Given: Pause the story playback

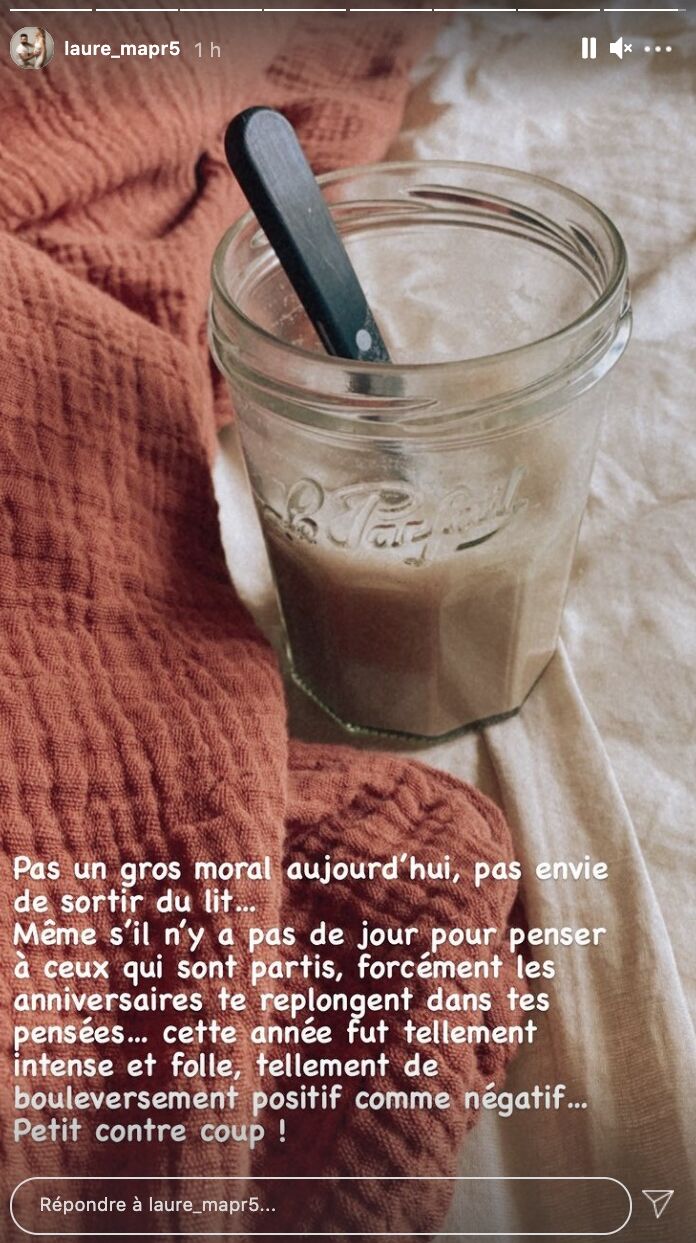Looking at the screenshot, I should [x=588, y=48].
